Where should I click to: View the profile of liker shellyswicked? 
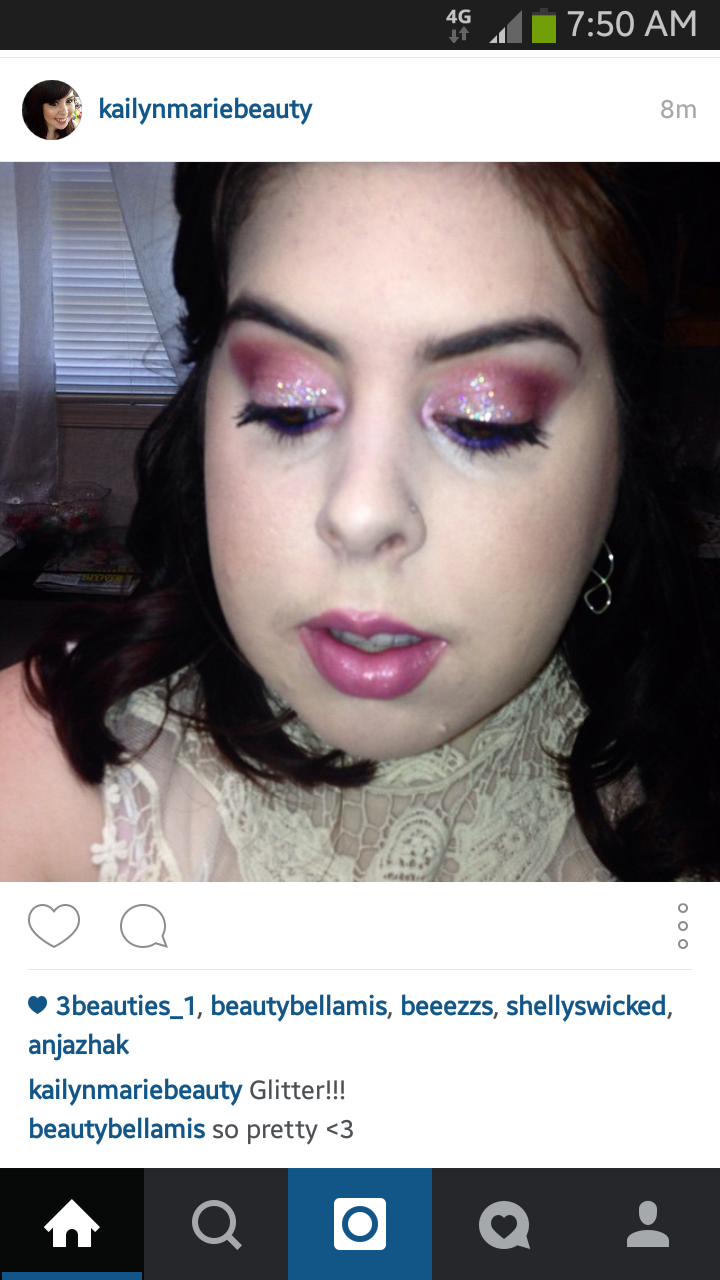(586, 1006)
